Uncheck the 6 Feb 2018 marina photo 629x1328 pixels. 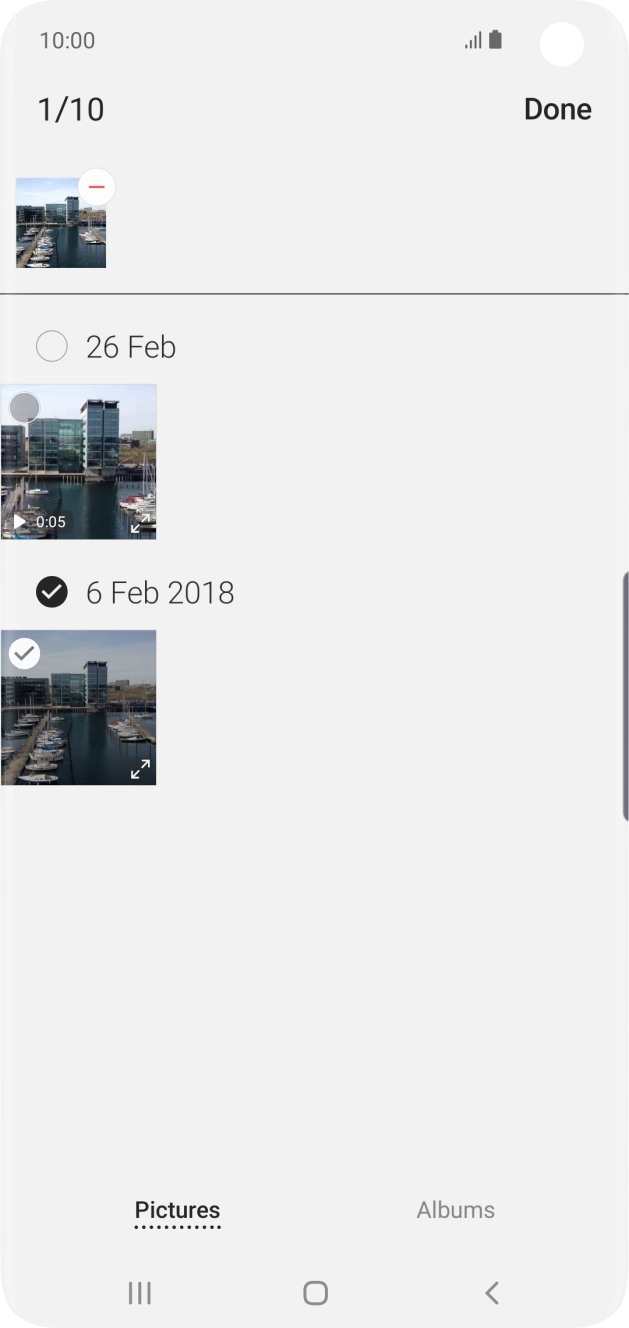24,654
